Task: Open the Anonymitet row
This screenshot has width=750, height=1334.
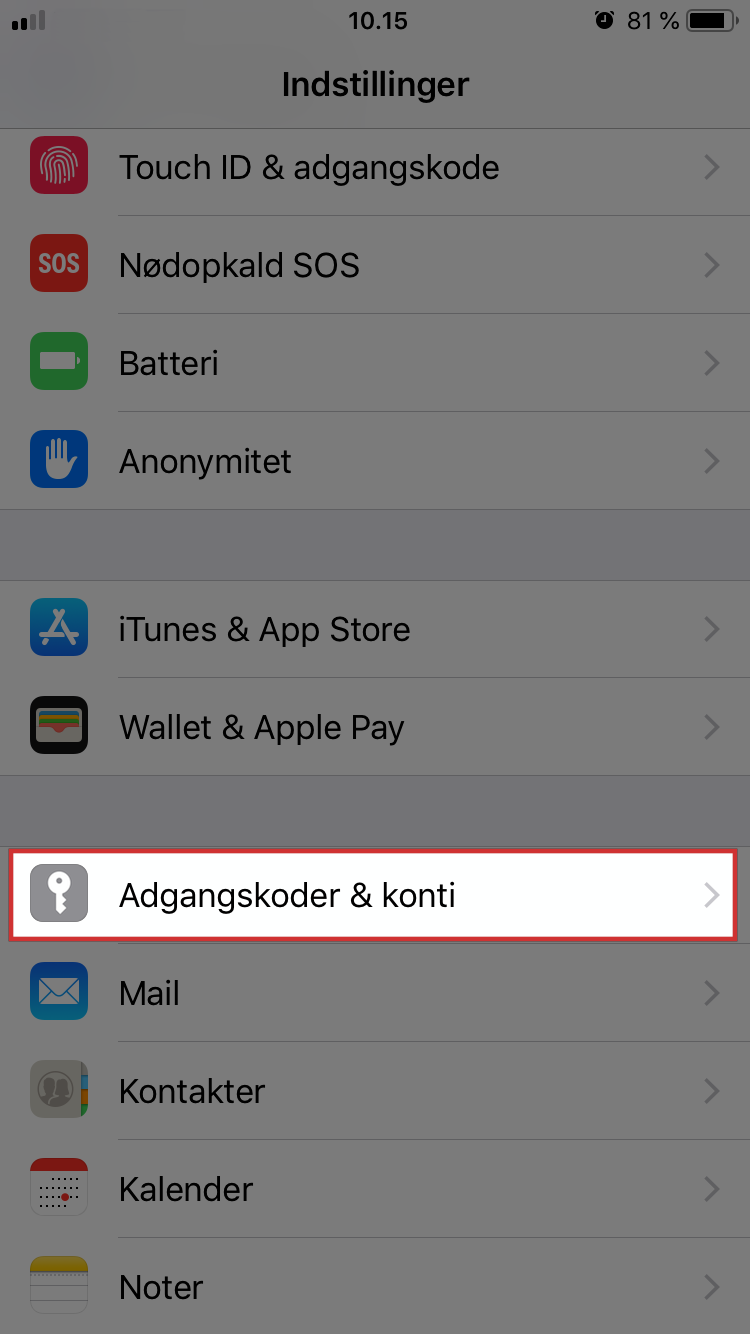Action: [x=375, y=461]
